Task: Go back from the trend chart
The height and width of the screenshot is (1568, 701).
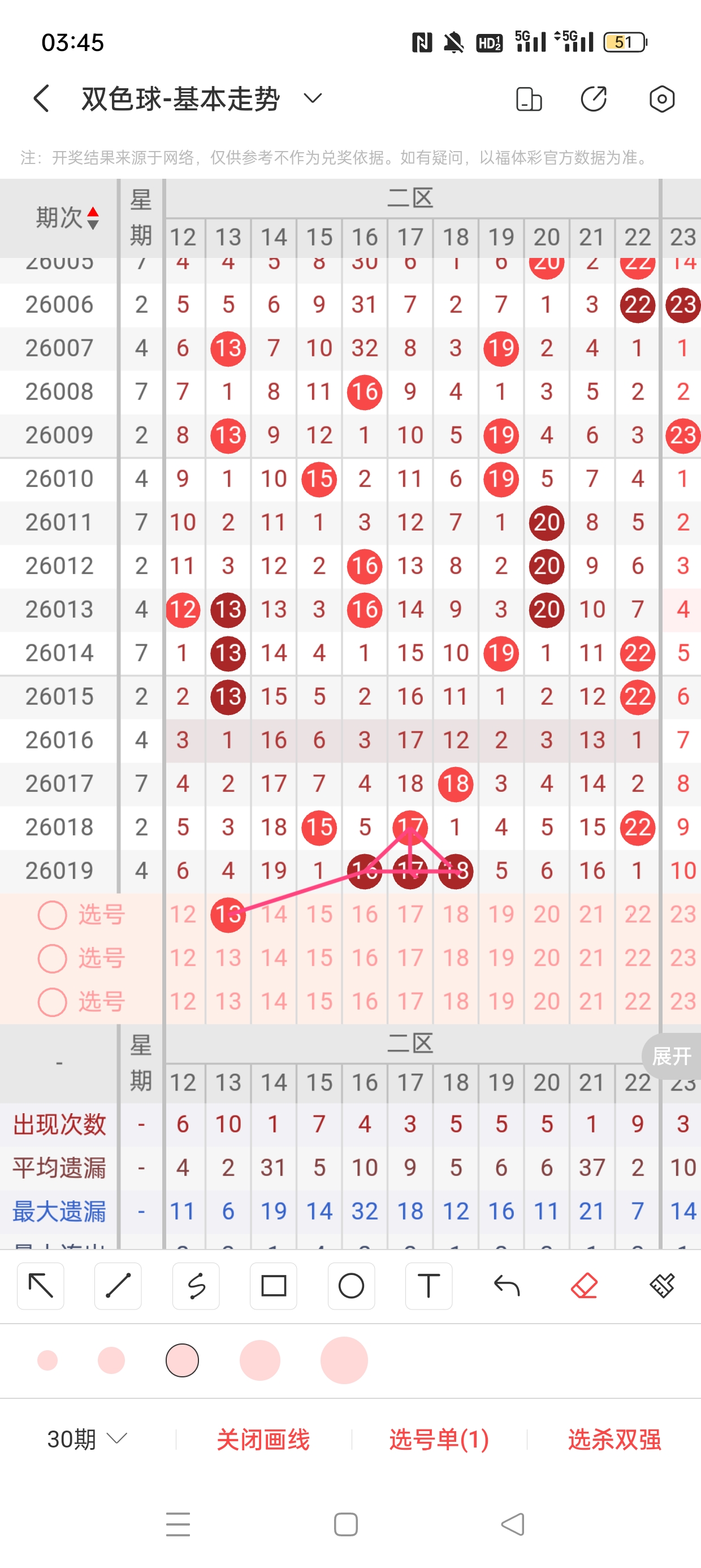Action: coord(41,98)
